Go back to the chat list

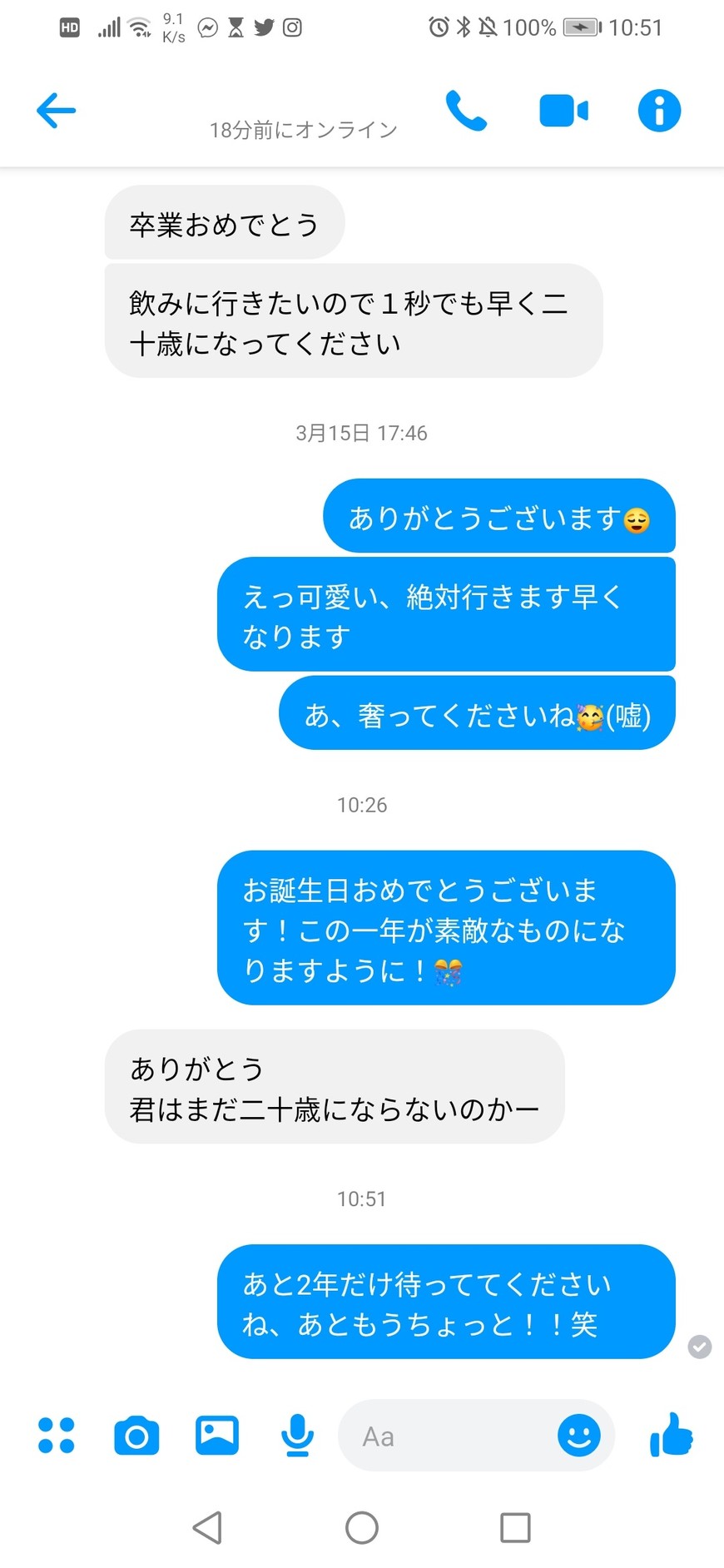[x=56, y=111]
